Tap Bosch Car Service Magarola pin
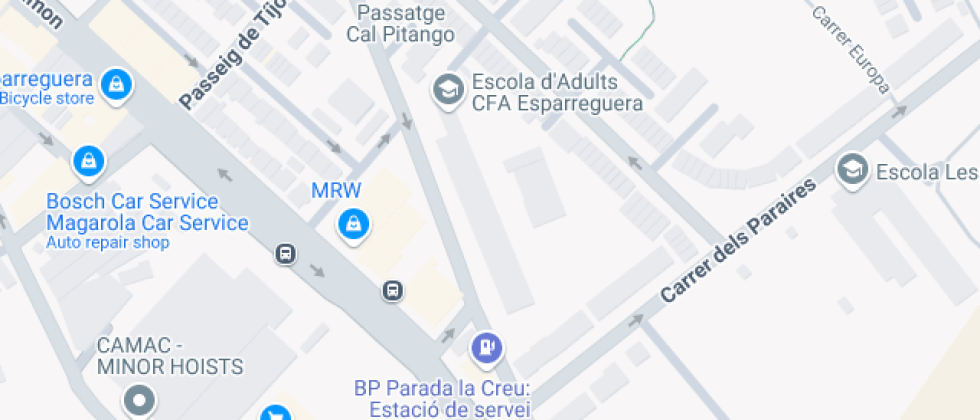The height and width of the screenshot is (420, 980). (x=90, y=160)
